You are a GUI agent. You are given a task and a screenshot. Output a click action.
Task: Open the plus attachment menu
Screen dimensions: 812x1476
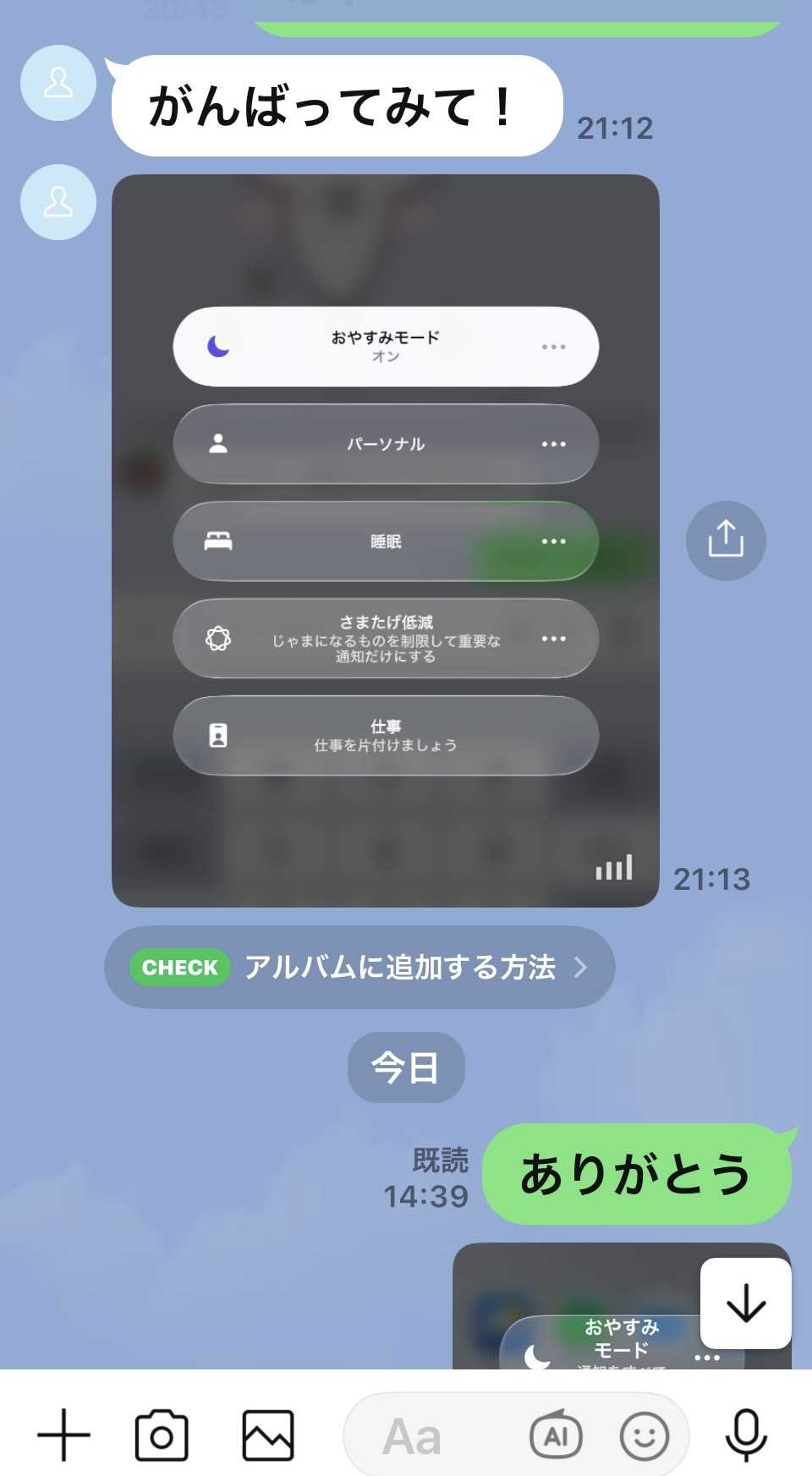(x=63, y=1435)
